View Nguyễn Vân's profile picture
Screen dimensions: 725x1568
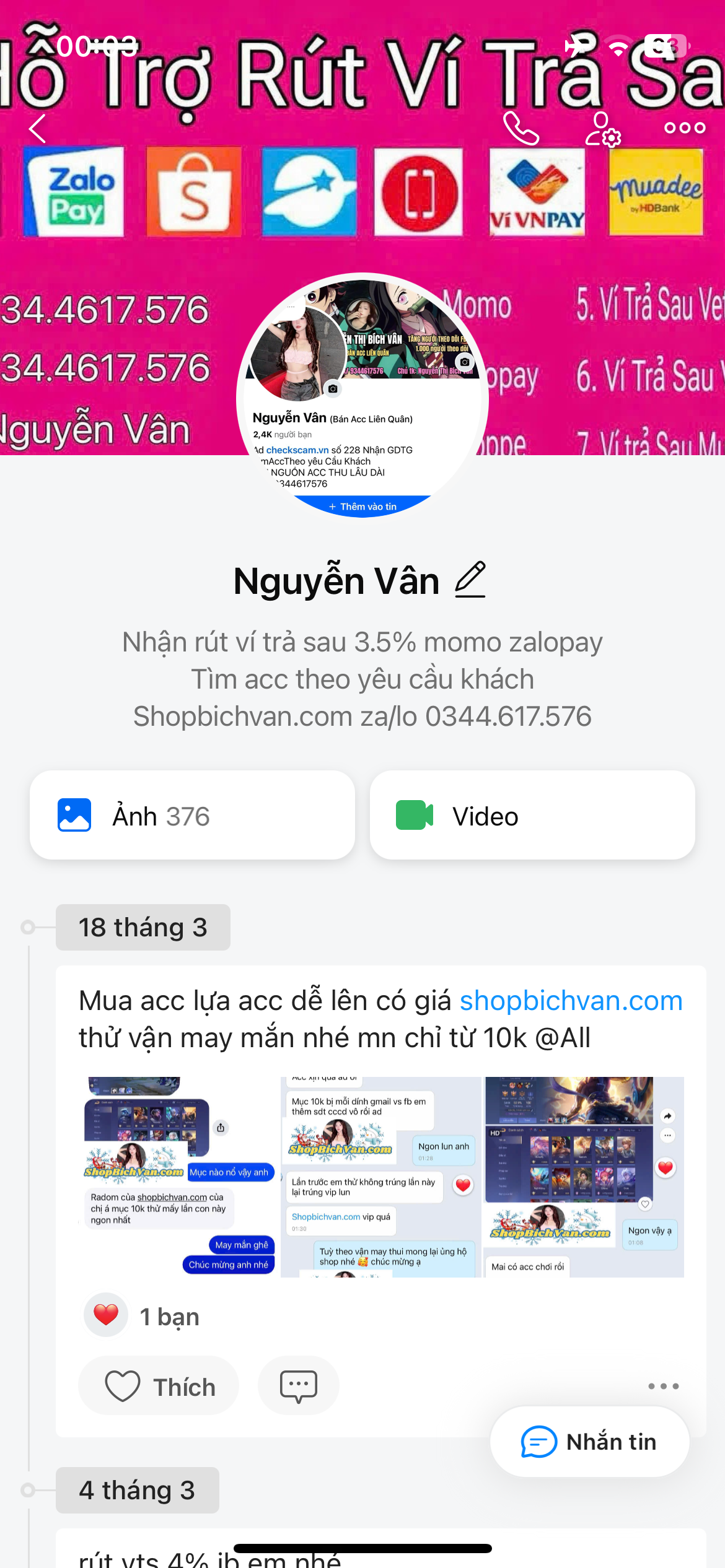click(362, 396)
